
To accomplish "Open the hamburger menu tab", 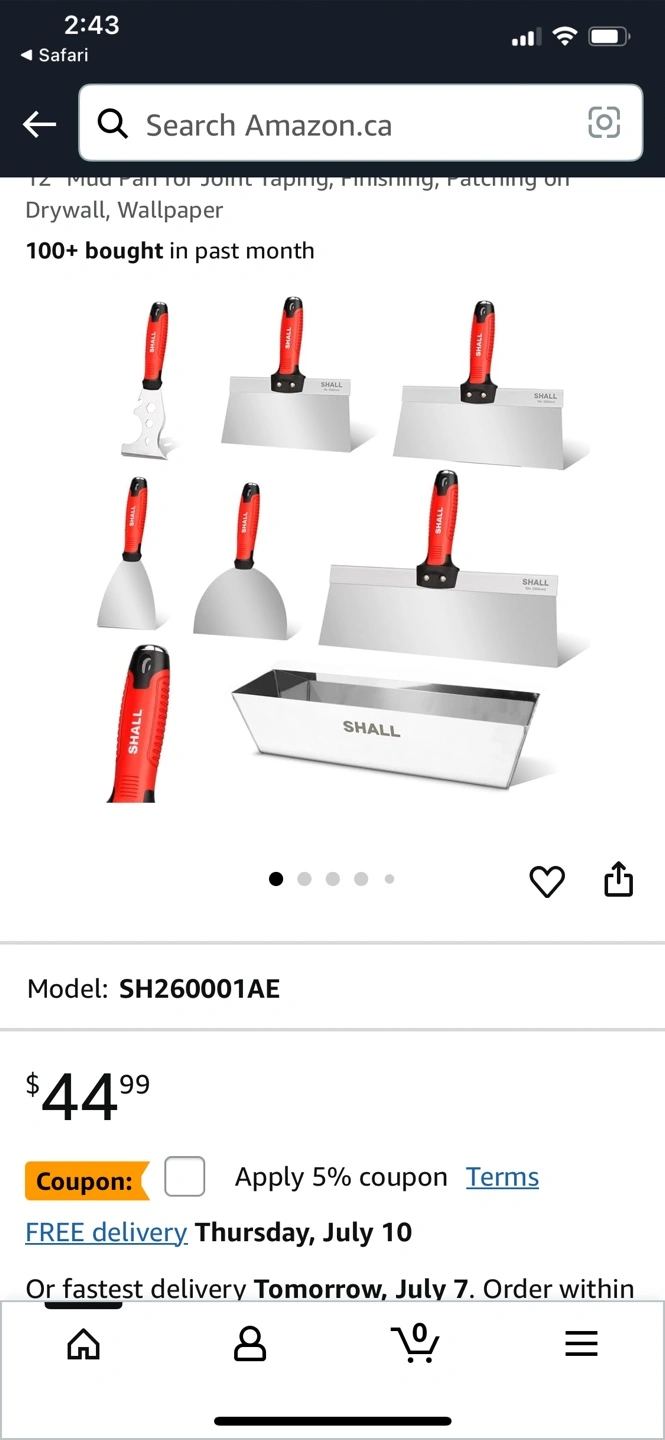I will tap(581, 1343).
